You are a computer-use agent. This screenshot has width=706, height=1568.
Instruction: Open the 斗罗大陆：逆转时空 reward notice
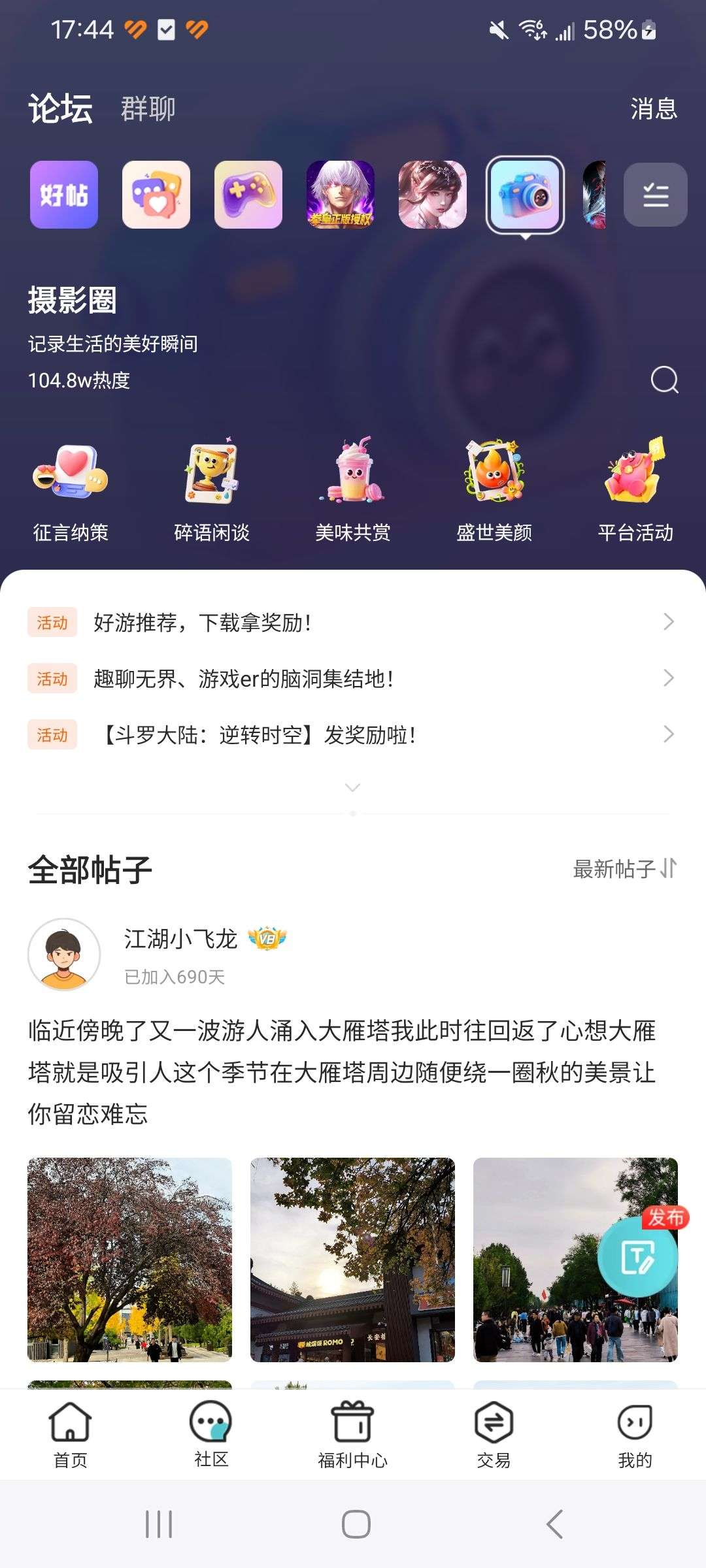(353, 735)
